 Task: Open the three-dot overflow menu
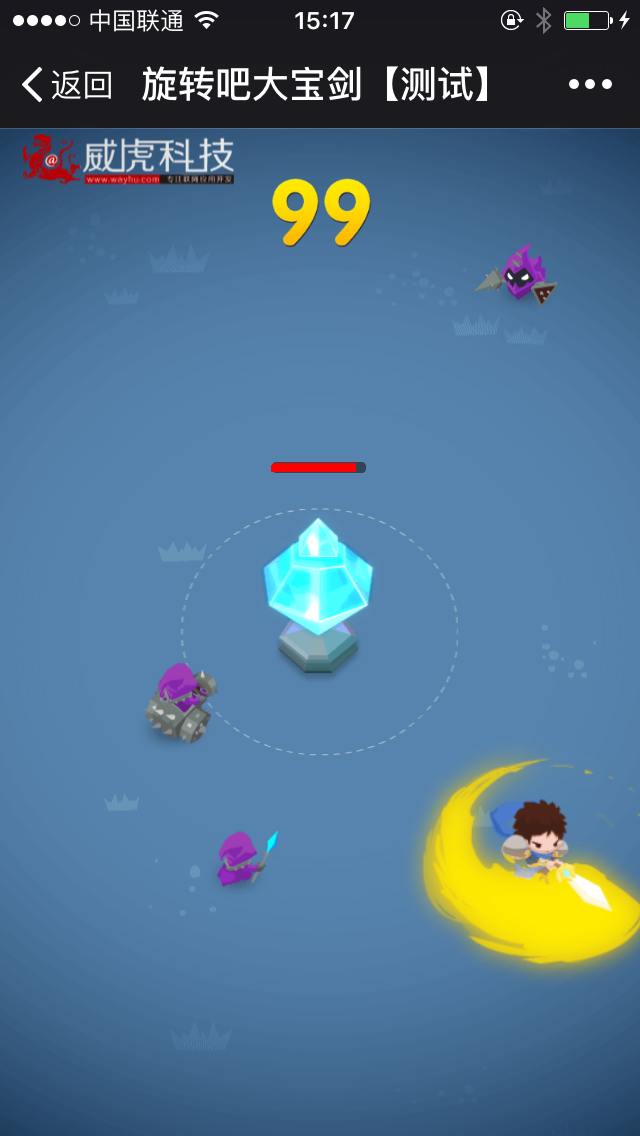tap(590, 85)
